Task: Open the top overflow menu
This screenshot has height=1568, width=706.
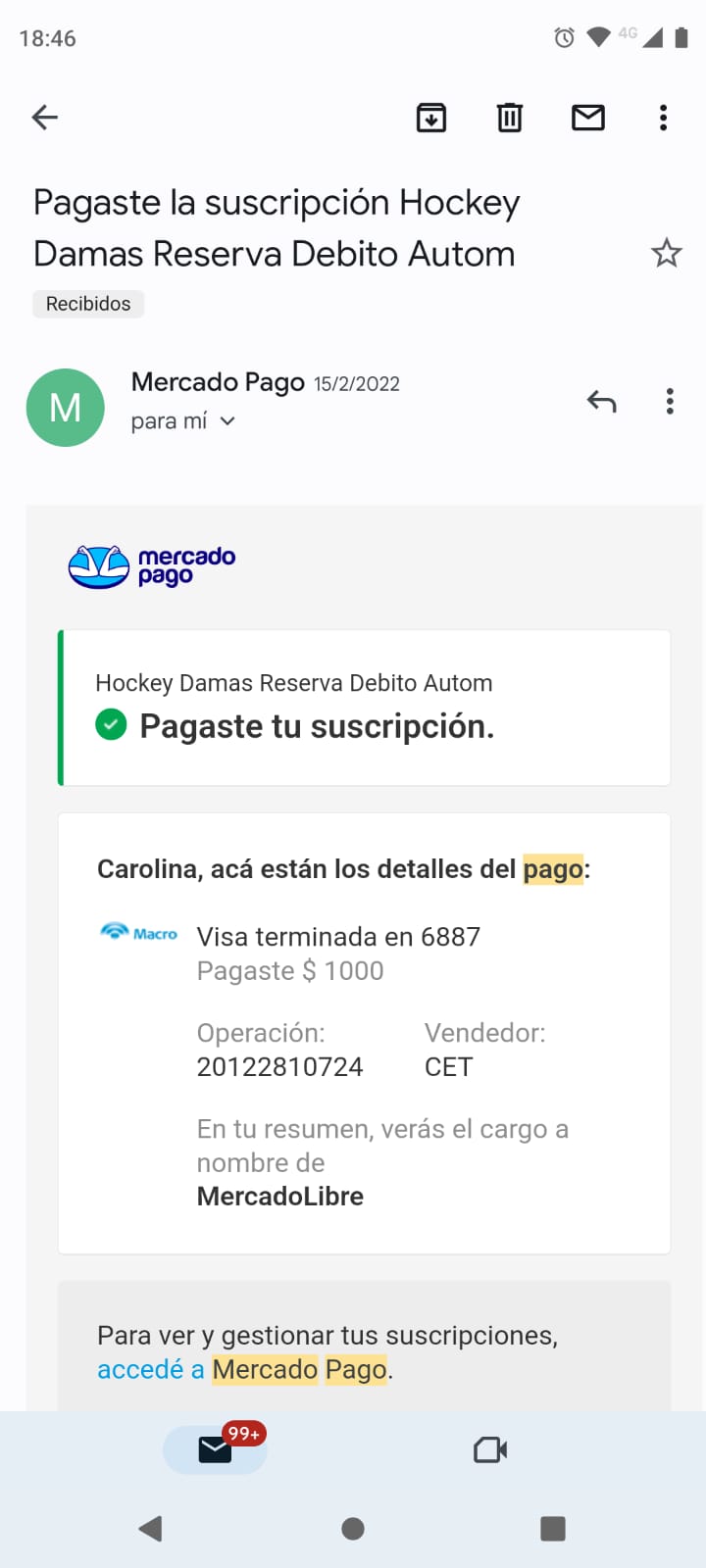Action: (x=664, y=118)
